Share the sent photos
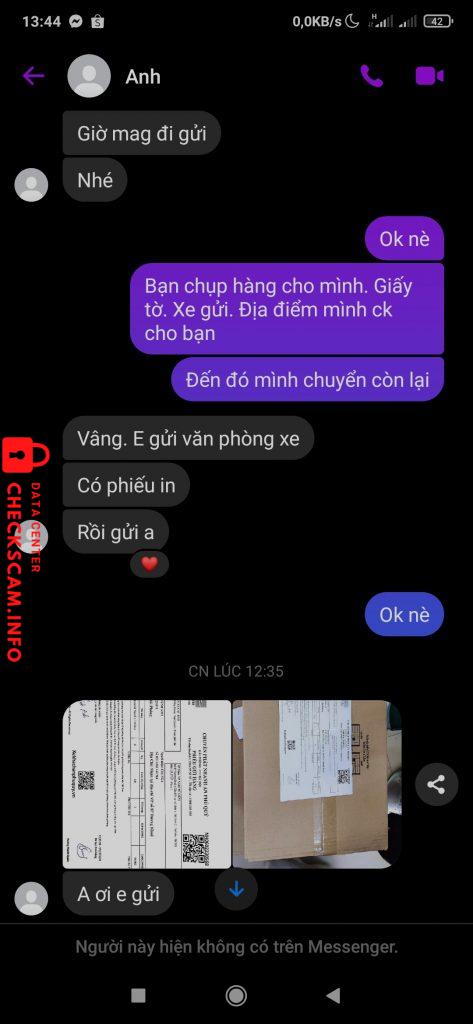Viewport: 473px width, 1024px height. pos(436,784)
